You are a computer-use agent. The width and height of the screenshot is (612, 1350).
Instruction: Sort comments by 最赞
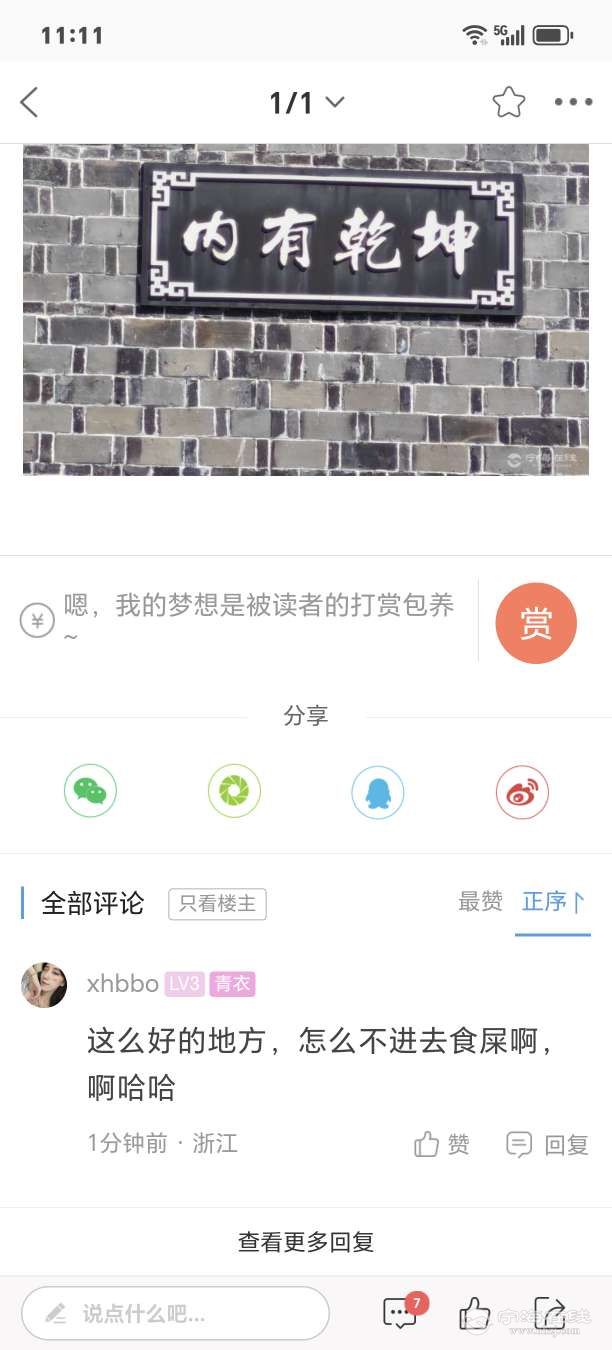tap(480, 901)
